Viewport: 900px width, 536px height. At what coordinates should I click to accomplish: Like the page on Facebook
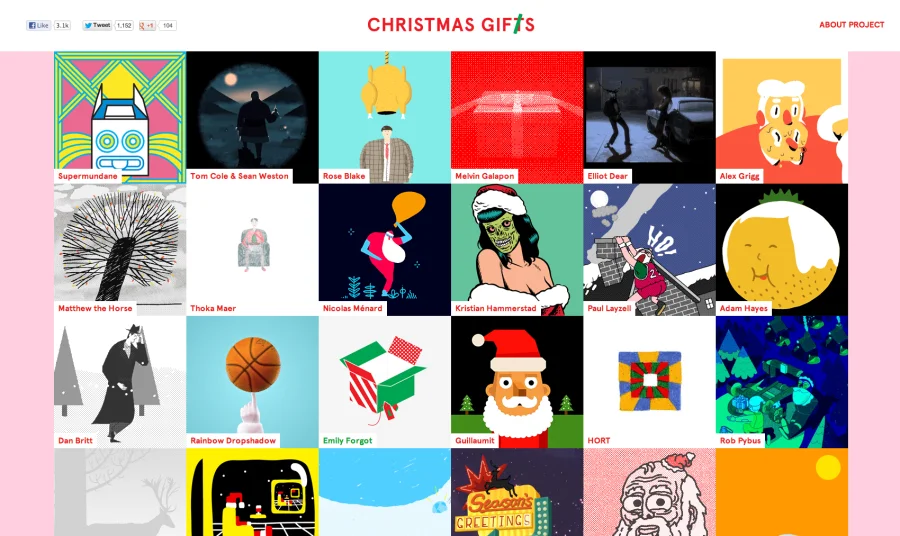[38, 25]
